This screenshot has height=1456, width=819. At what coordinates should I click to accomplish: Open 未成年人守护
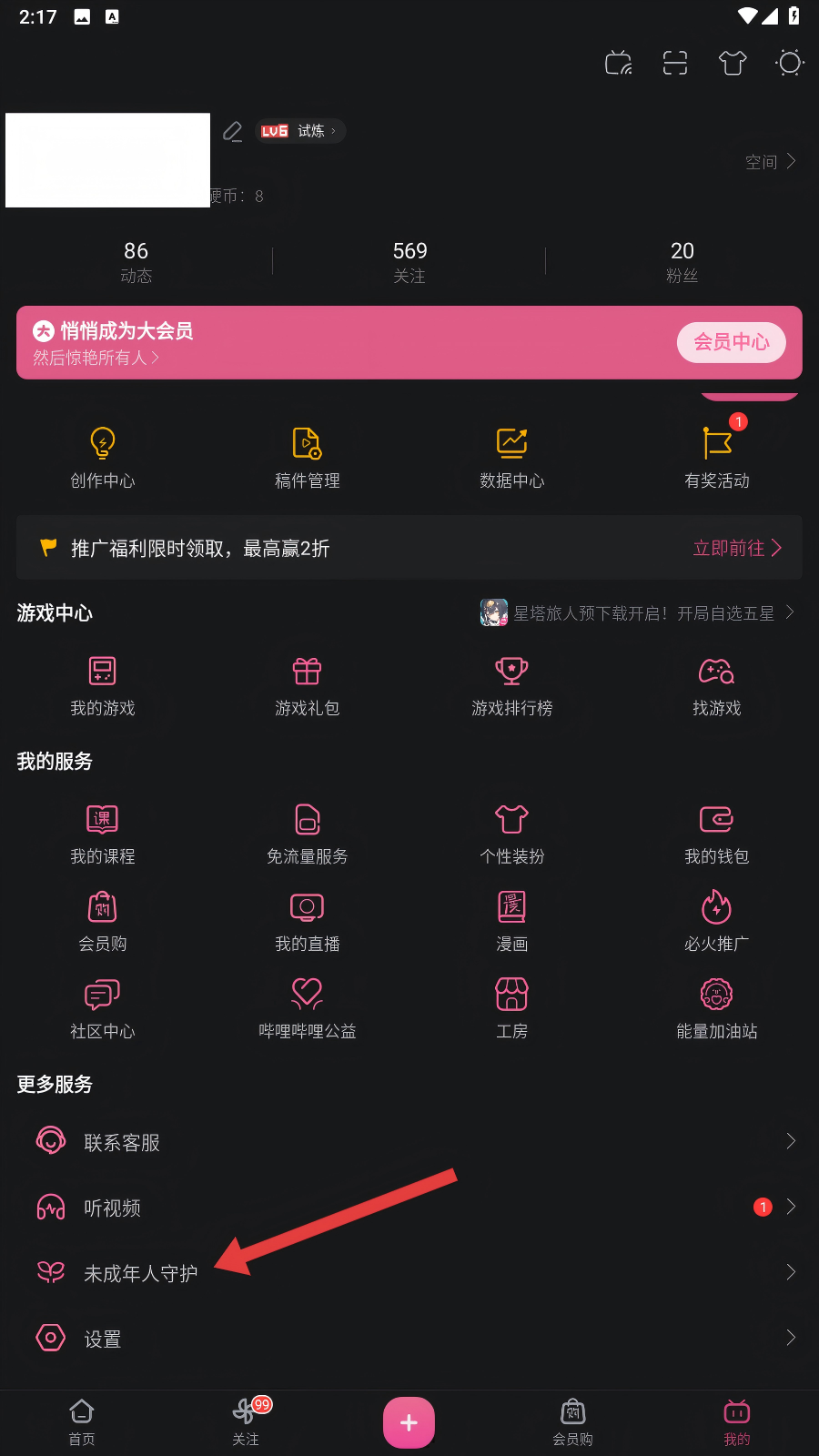(x=409, y=1273)
